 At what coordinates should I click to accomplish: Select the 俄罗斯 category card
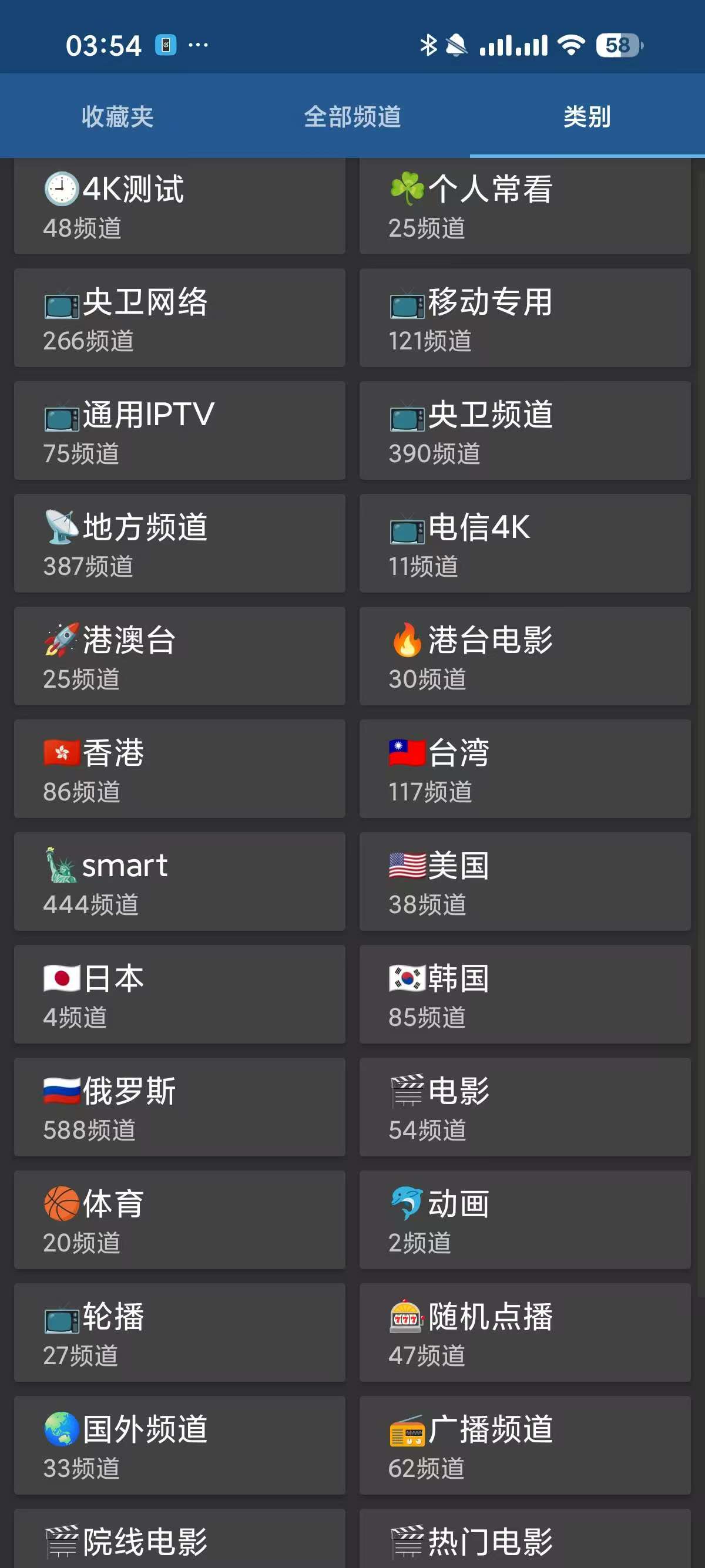click(180, 1107)
